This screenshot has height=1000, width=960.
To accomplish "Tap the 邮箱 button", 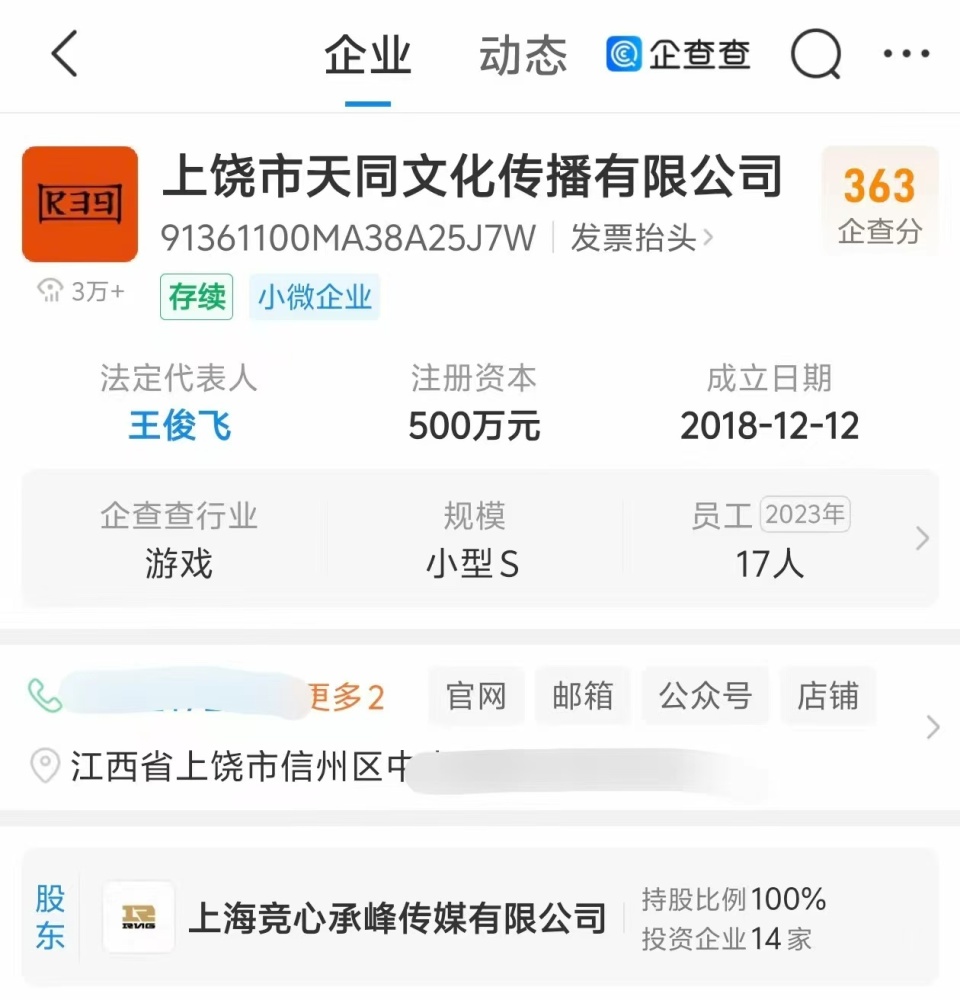I will tap(583, 696).
